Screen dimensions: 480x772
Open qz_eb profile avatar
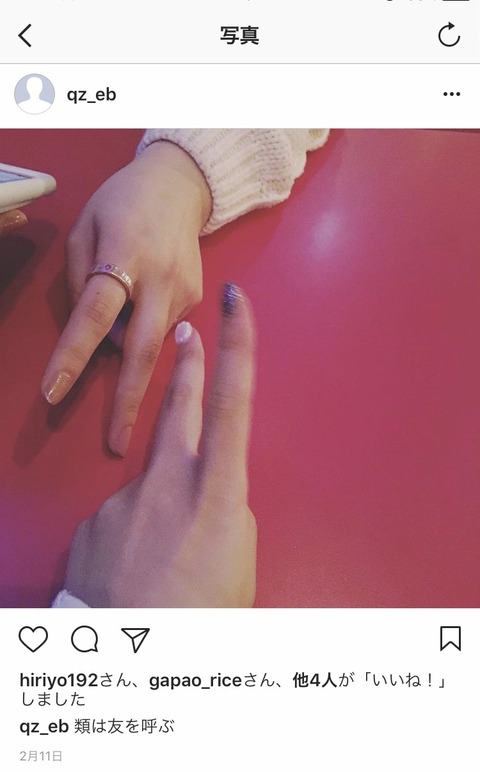tap(34, 94)
